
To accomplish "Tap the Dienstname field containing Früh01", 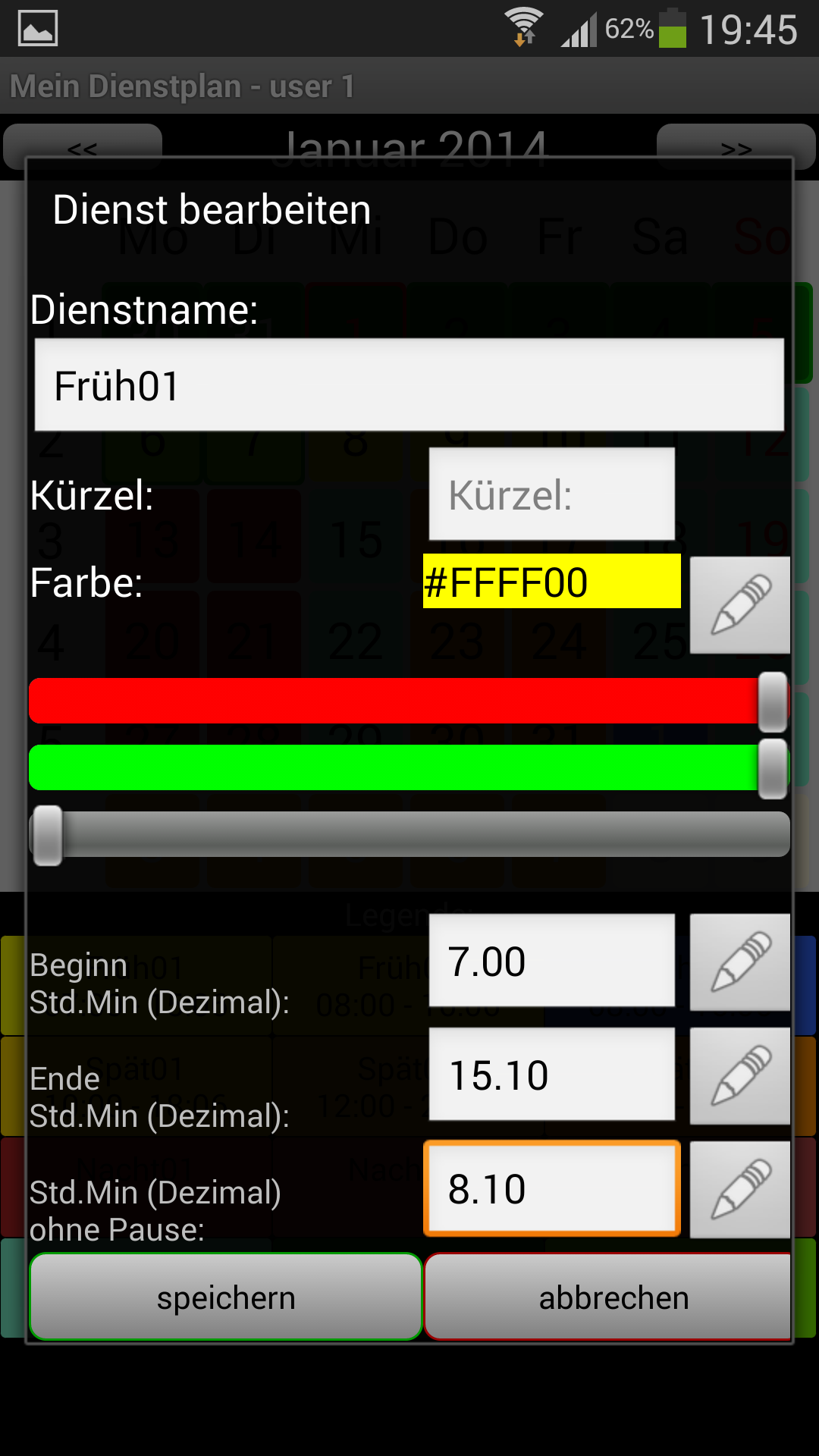I will 409,385.
